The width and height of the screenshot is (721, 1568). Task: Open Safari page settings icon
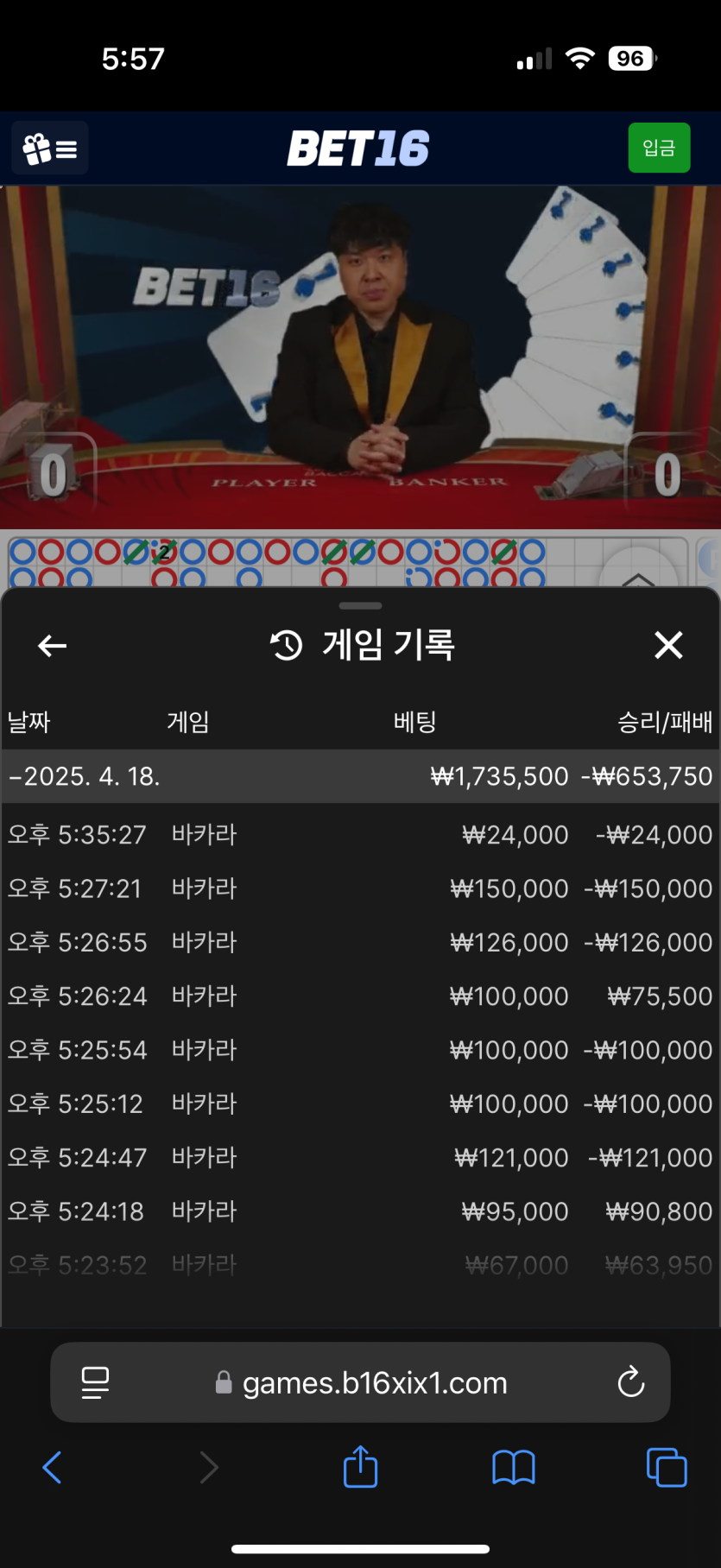click(95, 1382)
